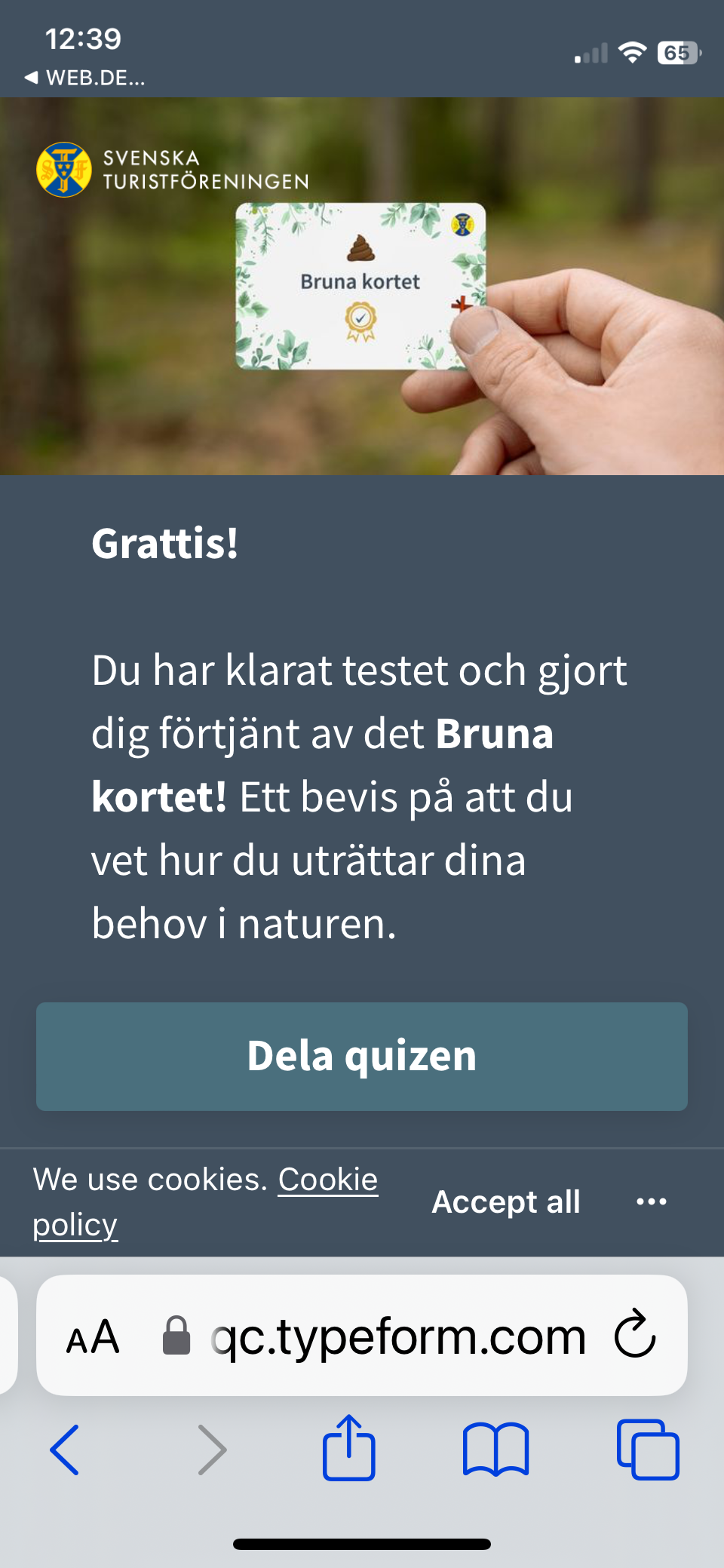This screenshot has height=1568, width=724.
Task: Open the AA page settings menu
Action: point(93,1337)
